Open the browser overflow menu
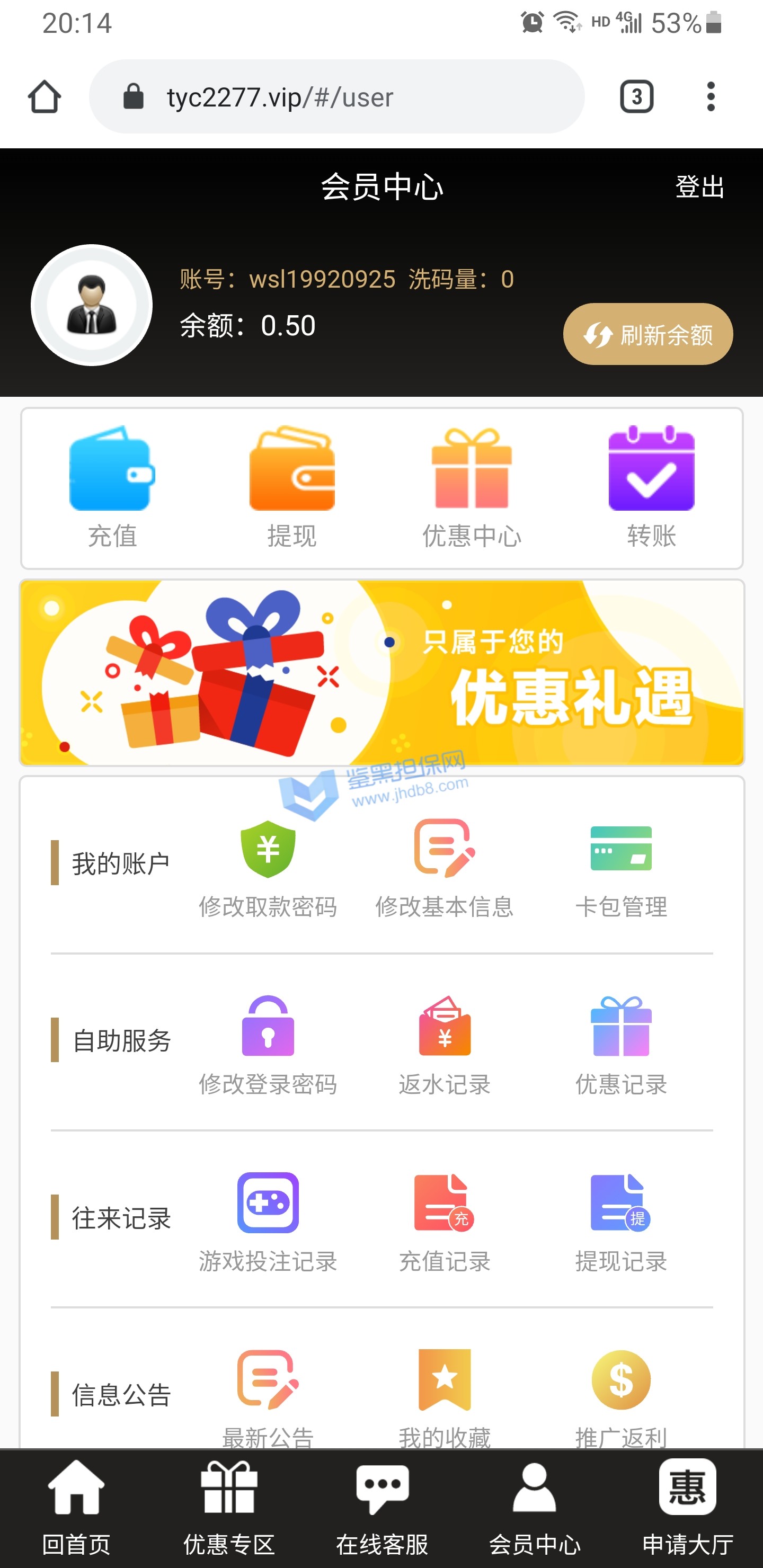Viewport: 763px width, 1568px height. pyautogui.click(x=710, y=97)
